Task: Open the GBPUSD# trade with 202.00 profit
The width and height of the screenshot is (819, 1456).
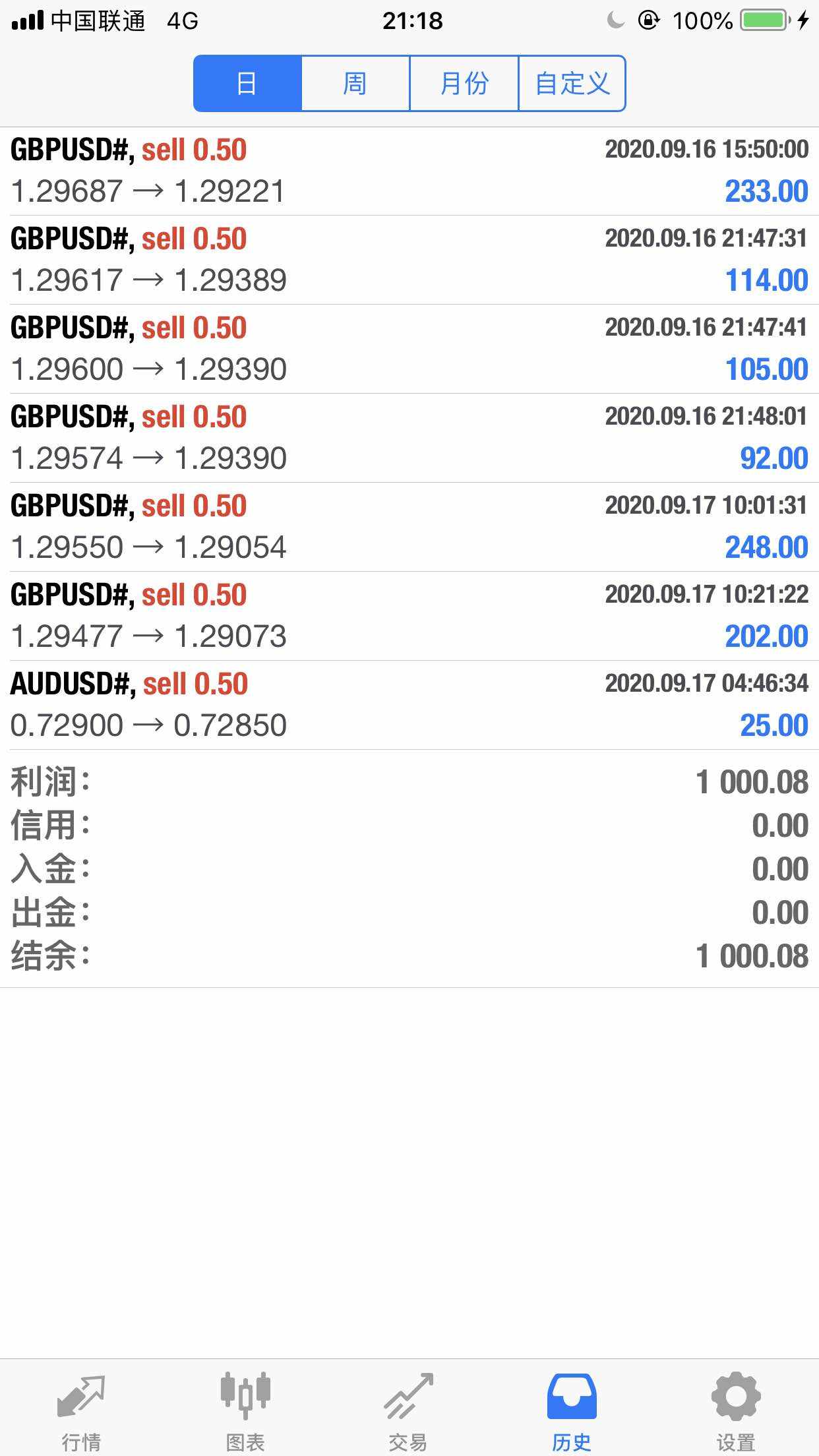Action: (409, 616)
